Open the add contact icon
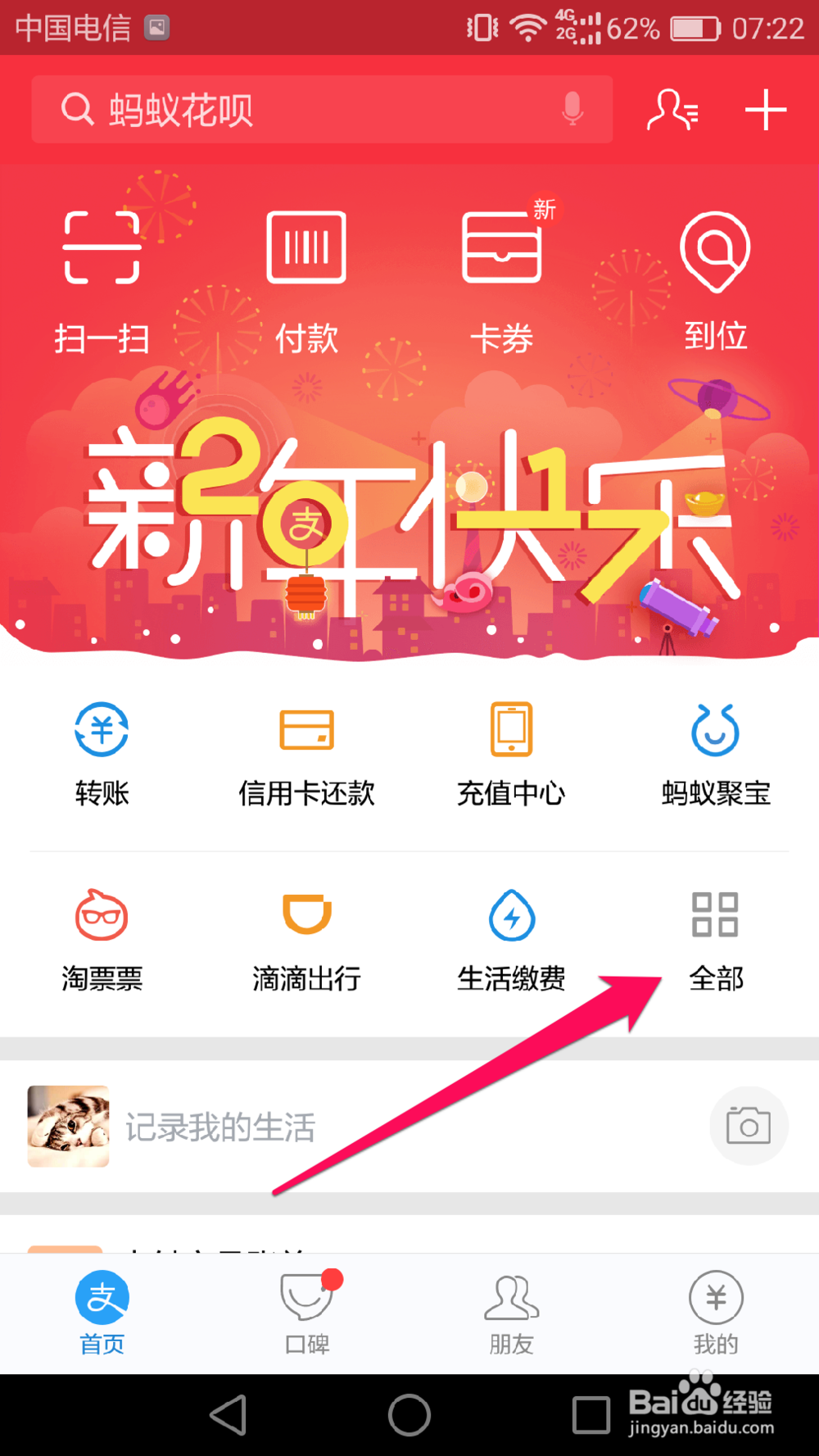Screen dimensions: 819x1456 coord(672,110)
